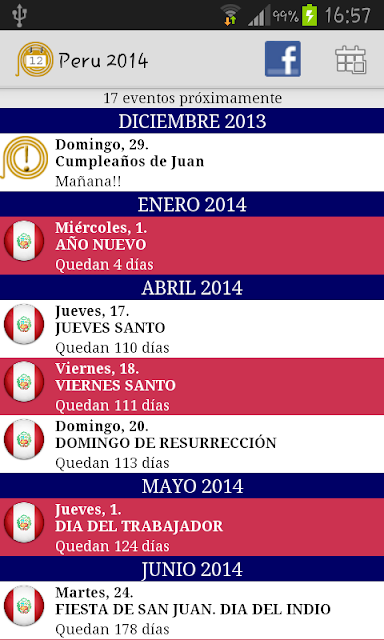This screenshot has width=384, height=640.
Task: Select the DIA DEL TRABAJADOR row
Action: (x=192, y=527)
